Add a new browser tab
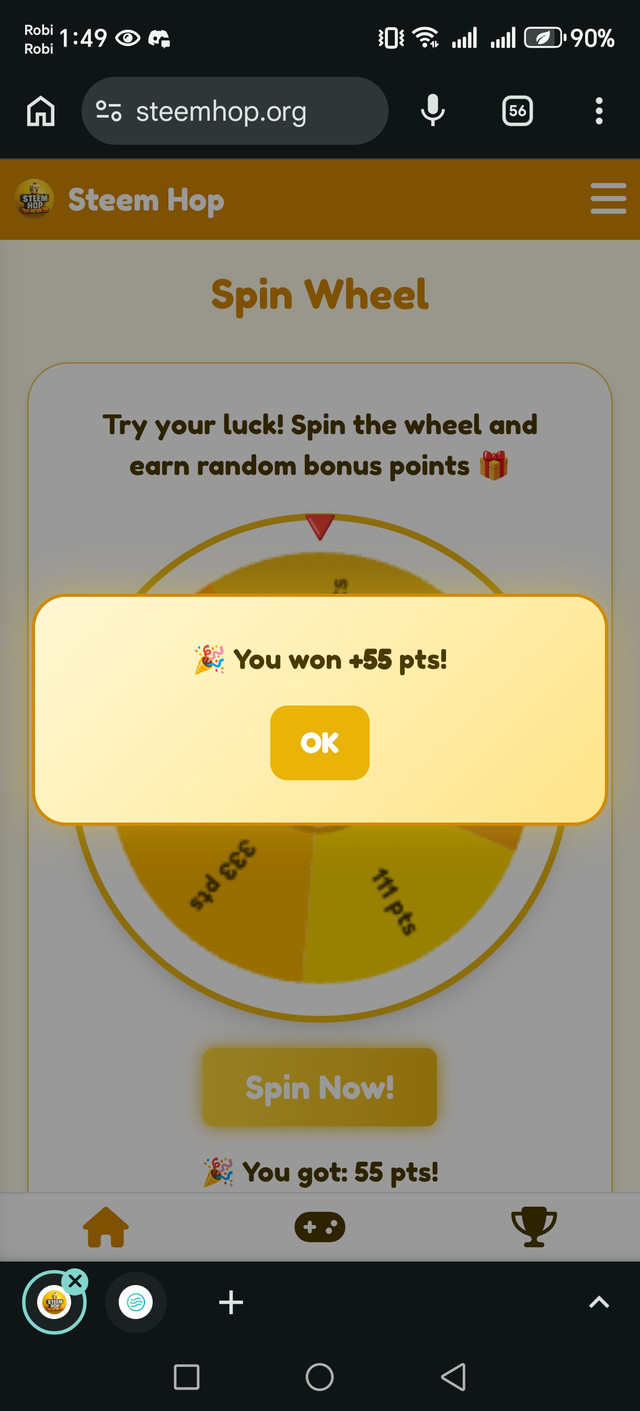This screenshot has height=1411, width=640. click(x=231, y=1302)
